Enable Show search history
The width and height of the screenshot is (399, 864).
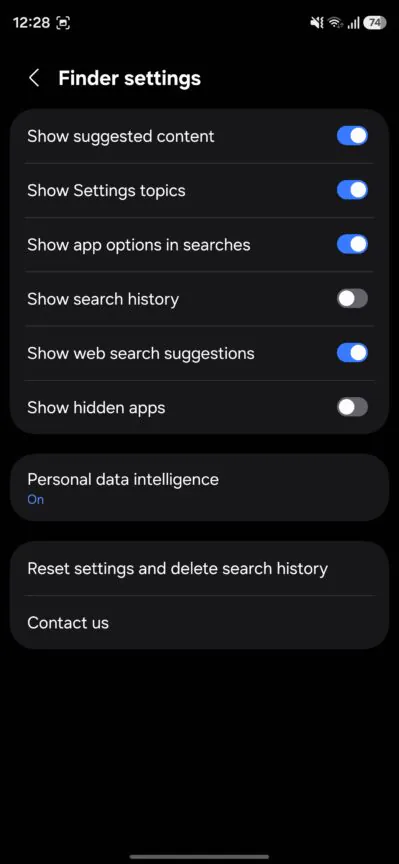tap(352, 299)
